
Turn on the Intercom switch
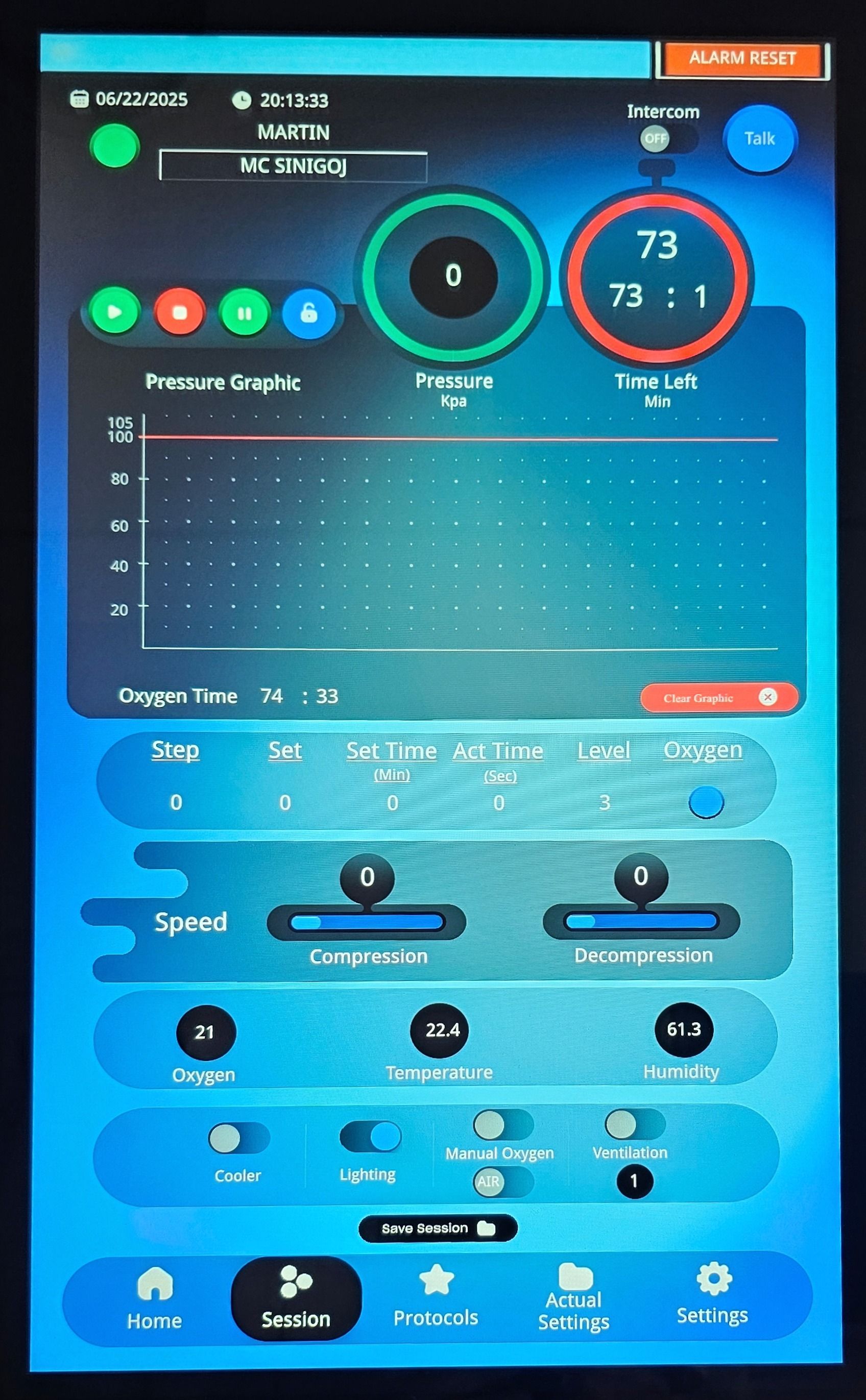[x=668, y=138]
